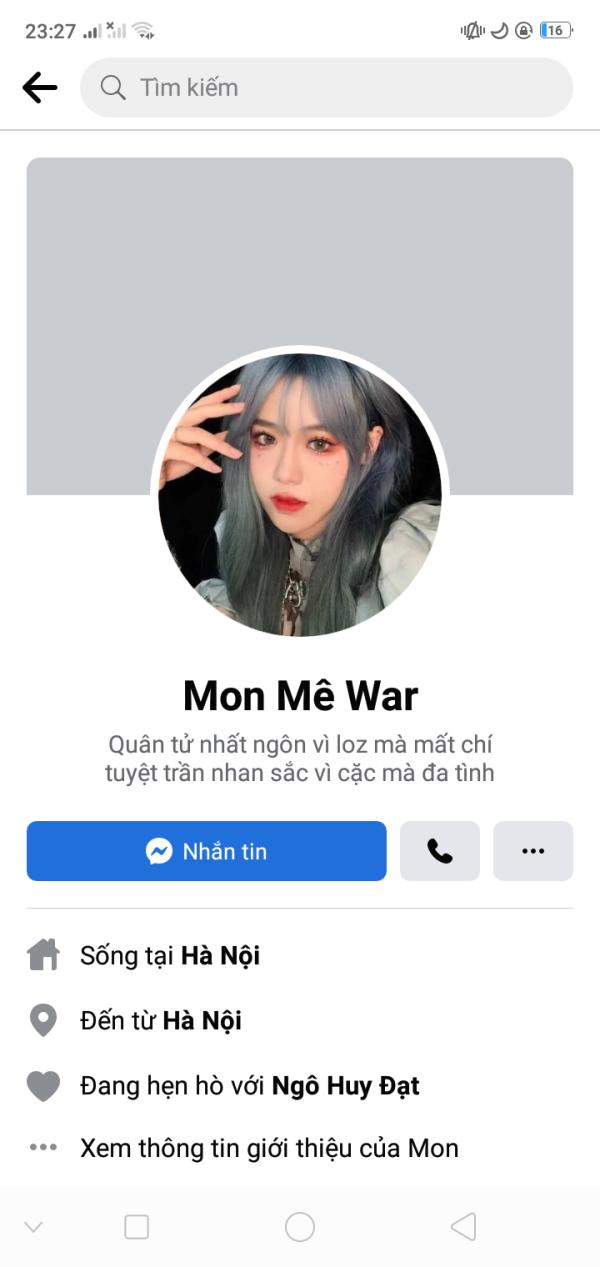Open the Tìm kiếm search field
Image resolution: width=600 pixels, height=1267 pixels.
click(326, 88)
